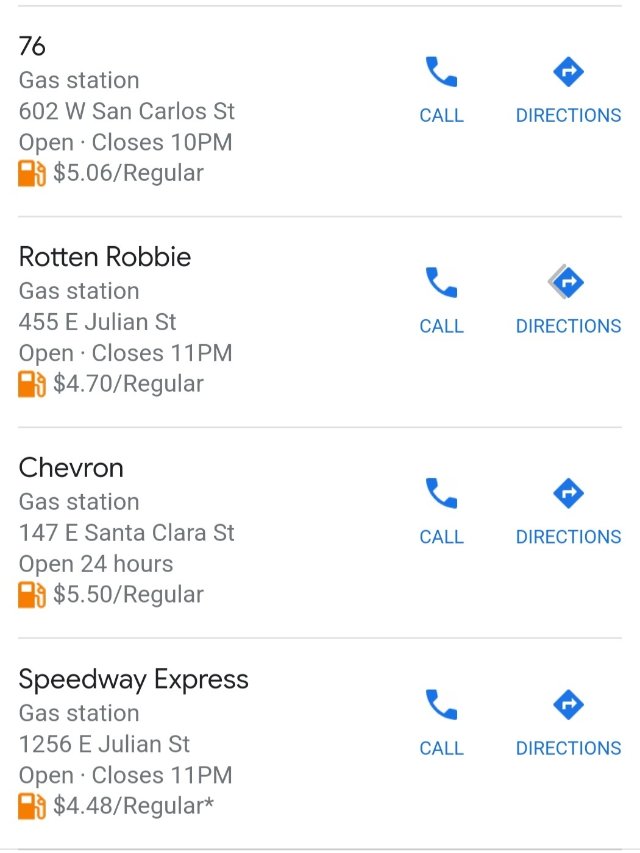Call the 76 gas station
This screenshot has height=853, width=640.
[441, 88]
